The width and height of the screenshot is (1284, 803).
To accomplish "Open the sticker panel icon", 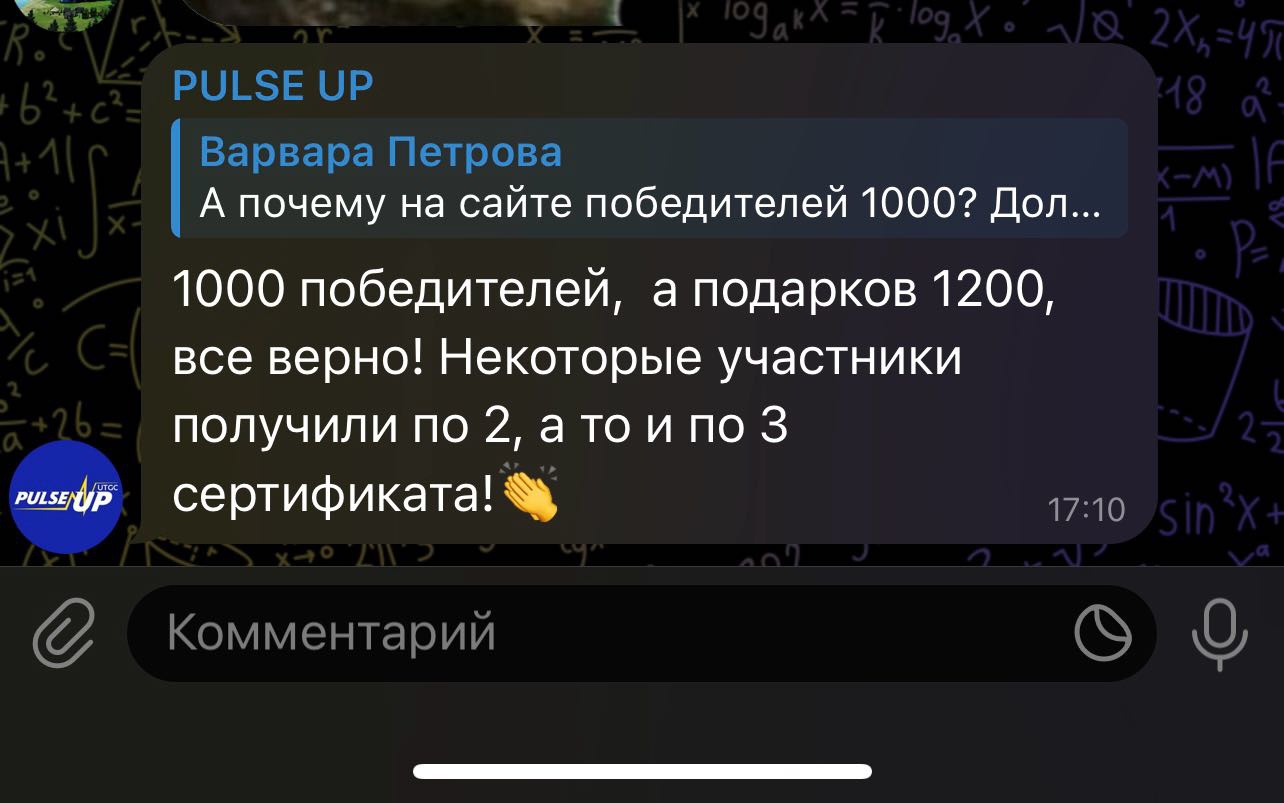I will 1102,634.
